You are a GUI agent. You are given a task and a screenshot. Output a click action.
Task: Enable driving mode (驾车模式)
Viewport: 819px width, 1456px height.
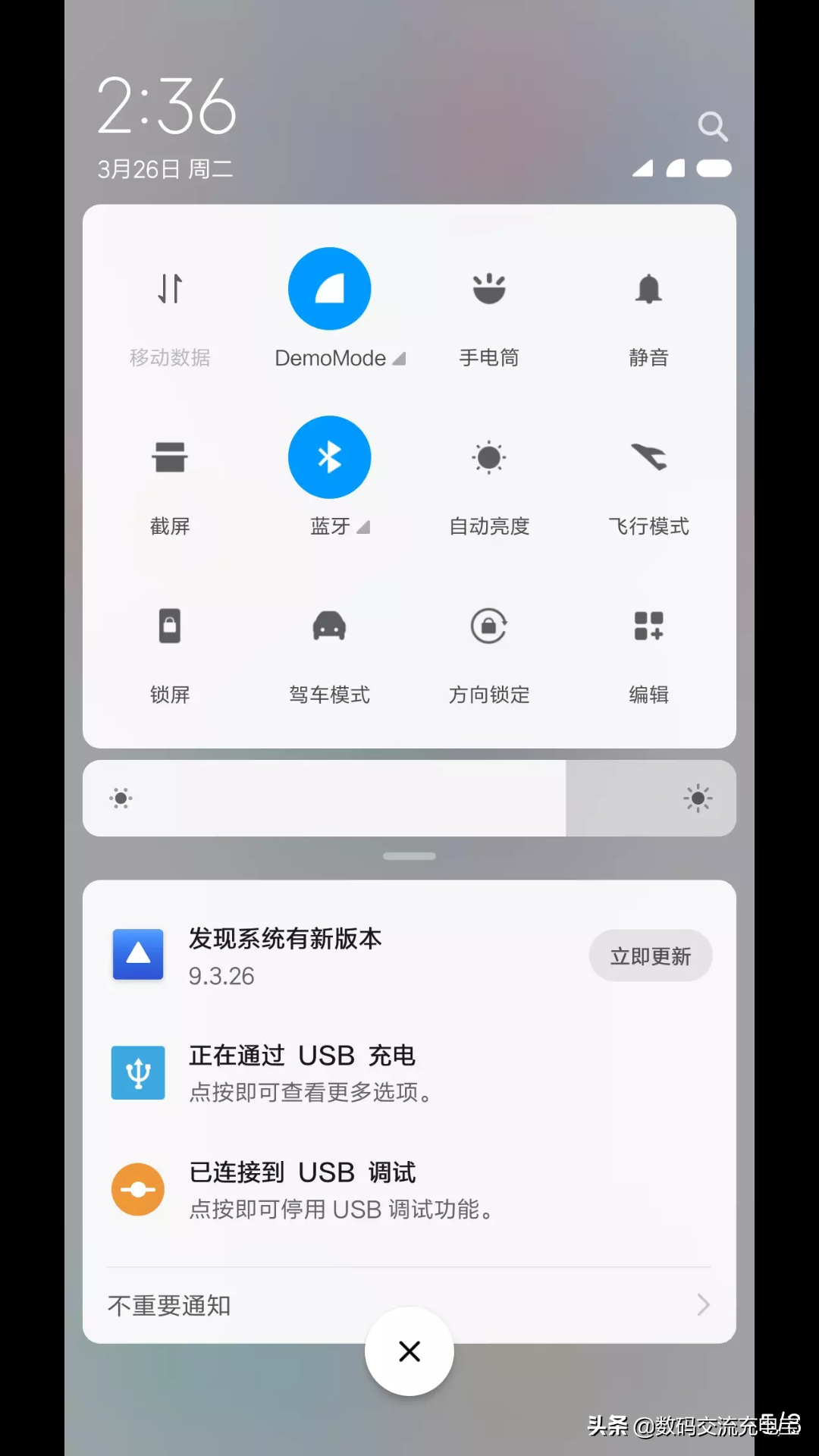tap(329, 626)
